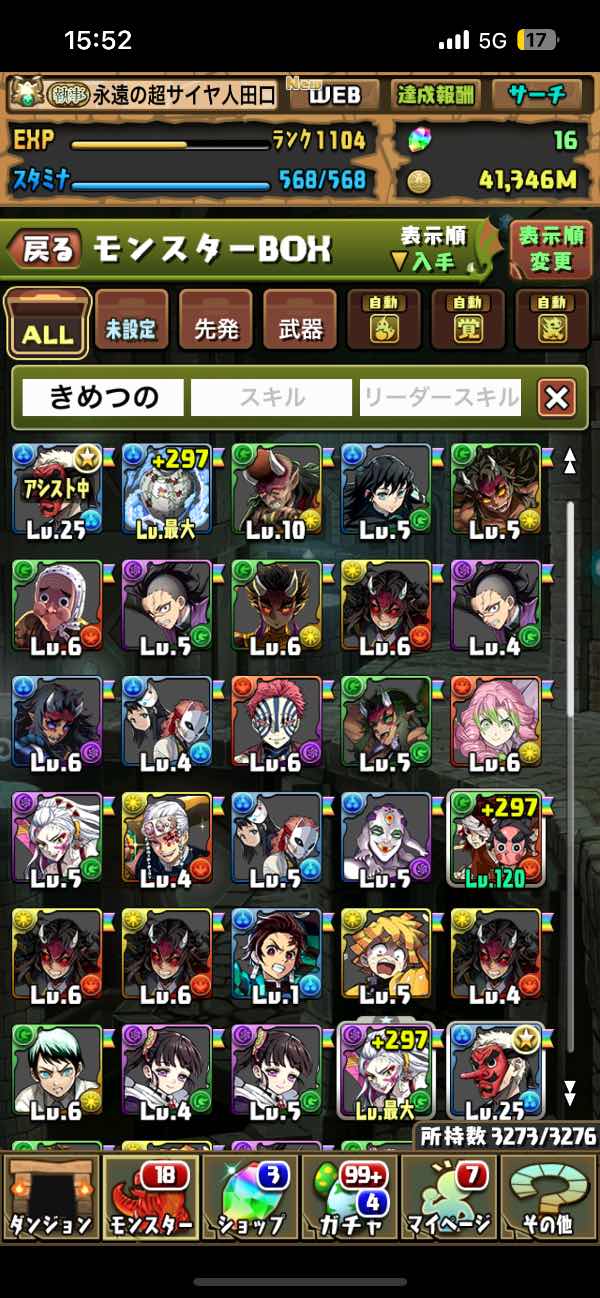The image size is (600, 1298).
Task: Clear the search with the X button
Action: [557, 398]
